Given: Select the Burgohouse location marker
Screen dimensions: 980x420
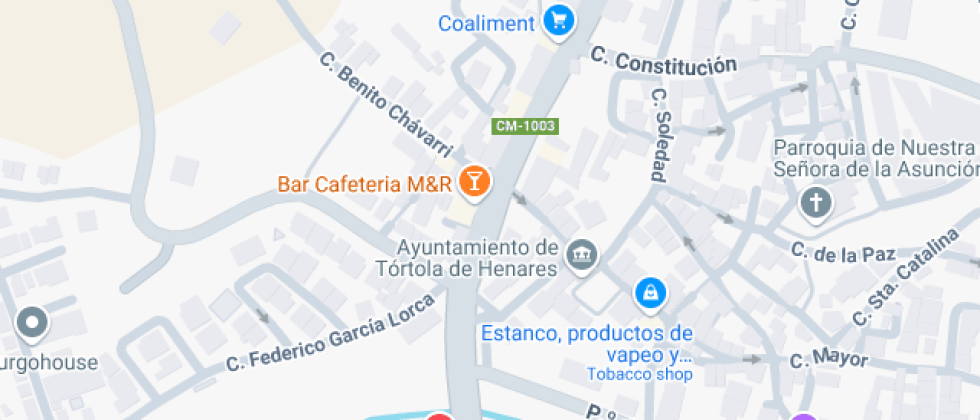Looking at the screenshot, I should pos(32,324).
